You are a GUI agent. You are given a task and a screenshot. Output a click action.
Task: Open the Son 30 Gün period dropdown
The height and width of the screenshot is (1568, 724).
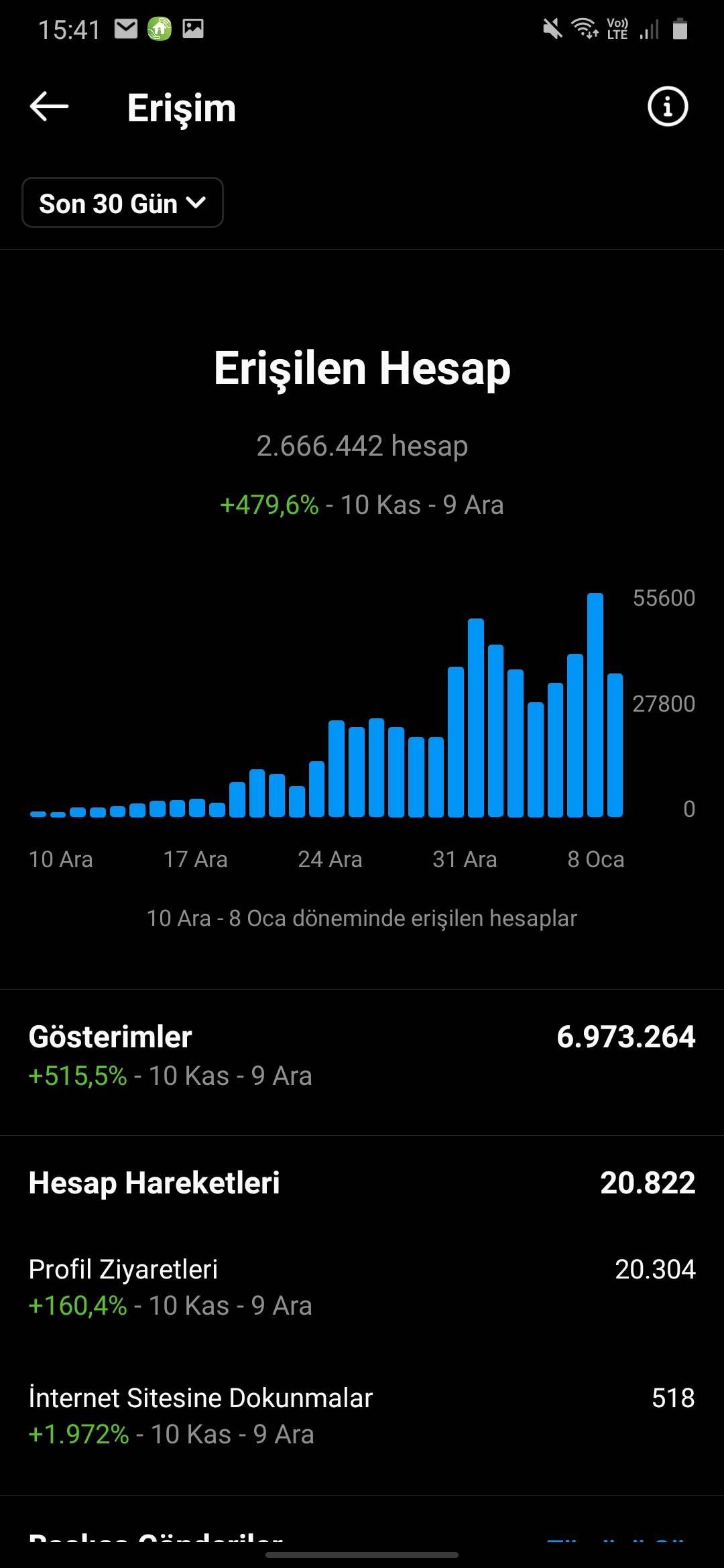123,202
